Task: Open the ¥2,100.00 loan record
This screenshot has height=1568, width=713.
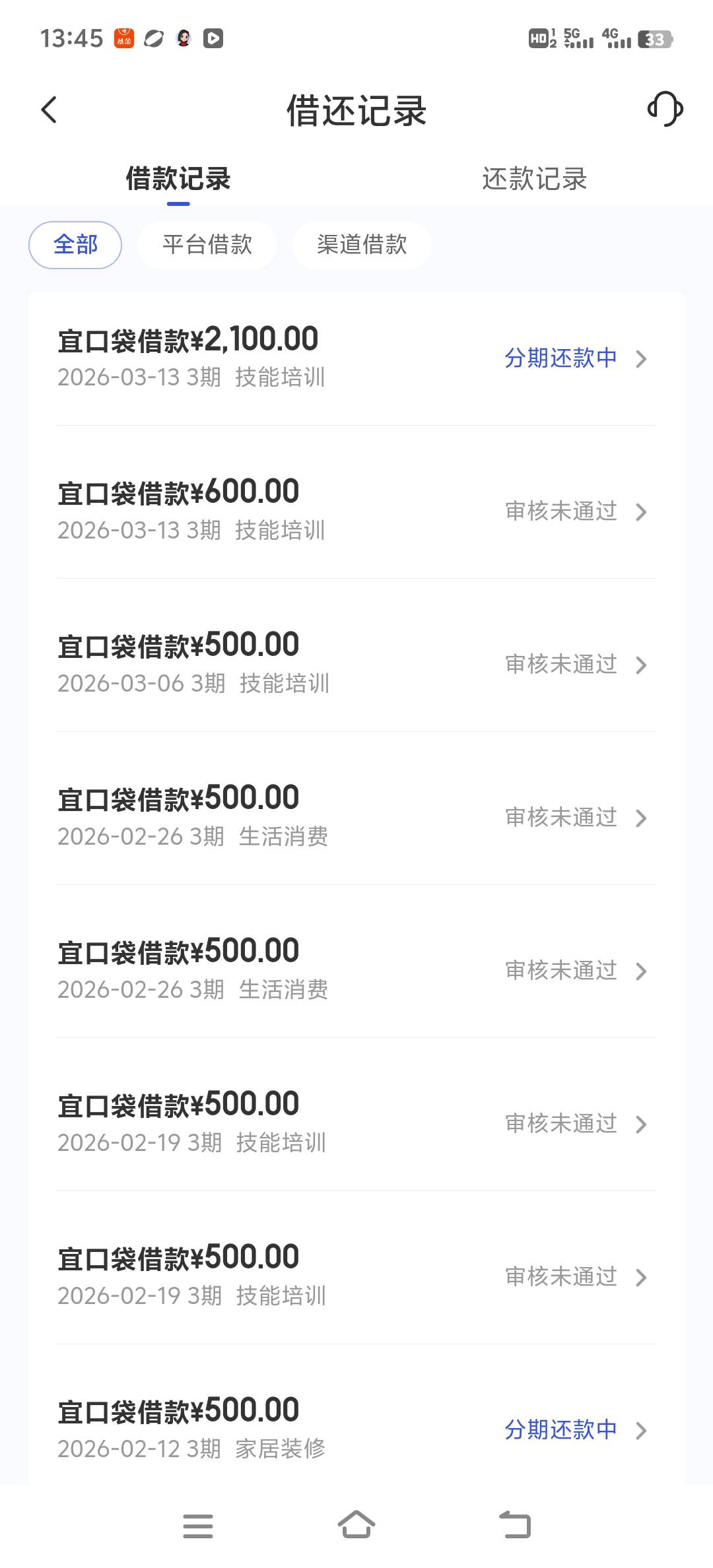Action: click(x=356, y=358)
